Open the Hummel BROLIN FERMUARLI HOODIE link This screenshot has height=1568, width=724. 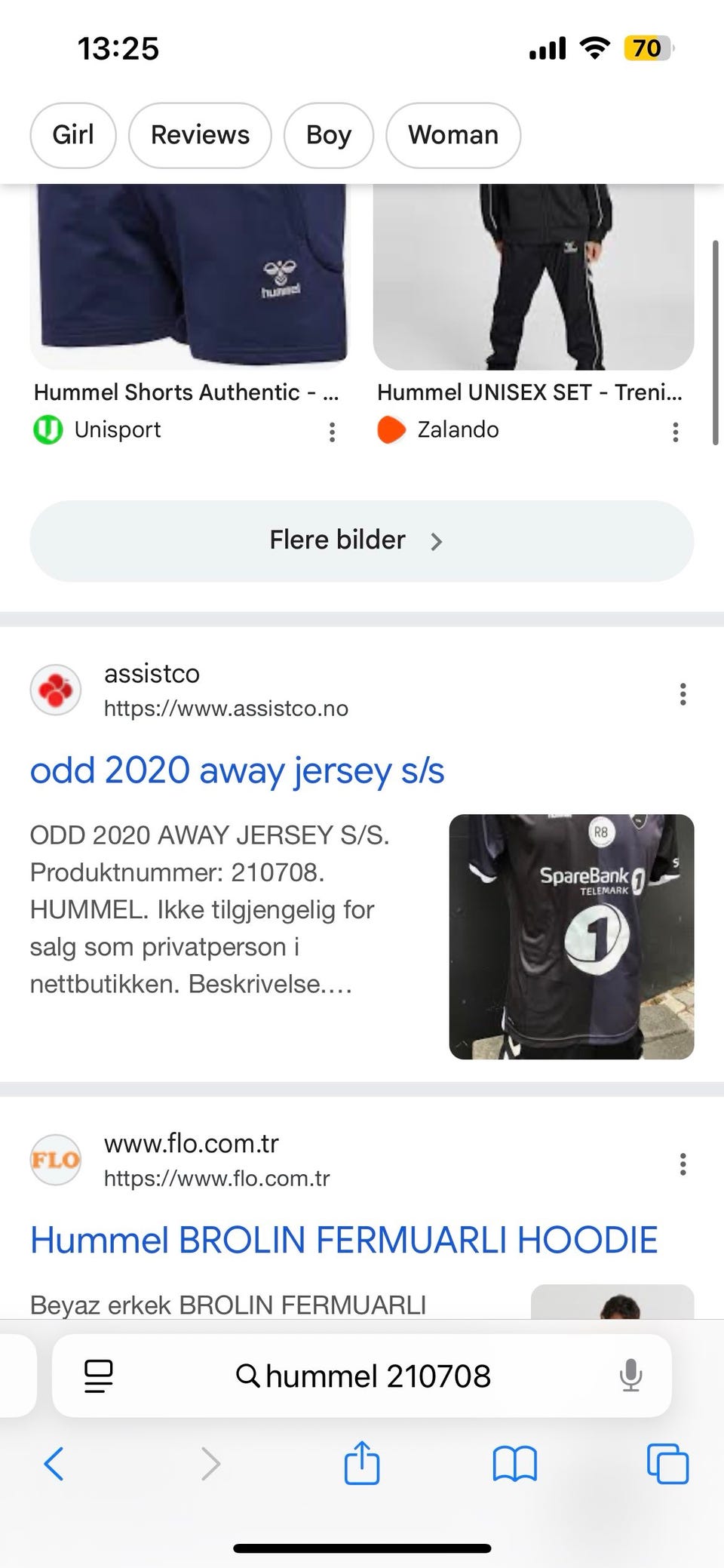(344, 1240)
